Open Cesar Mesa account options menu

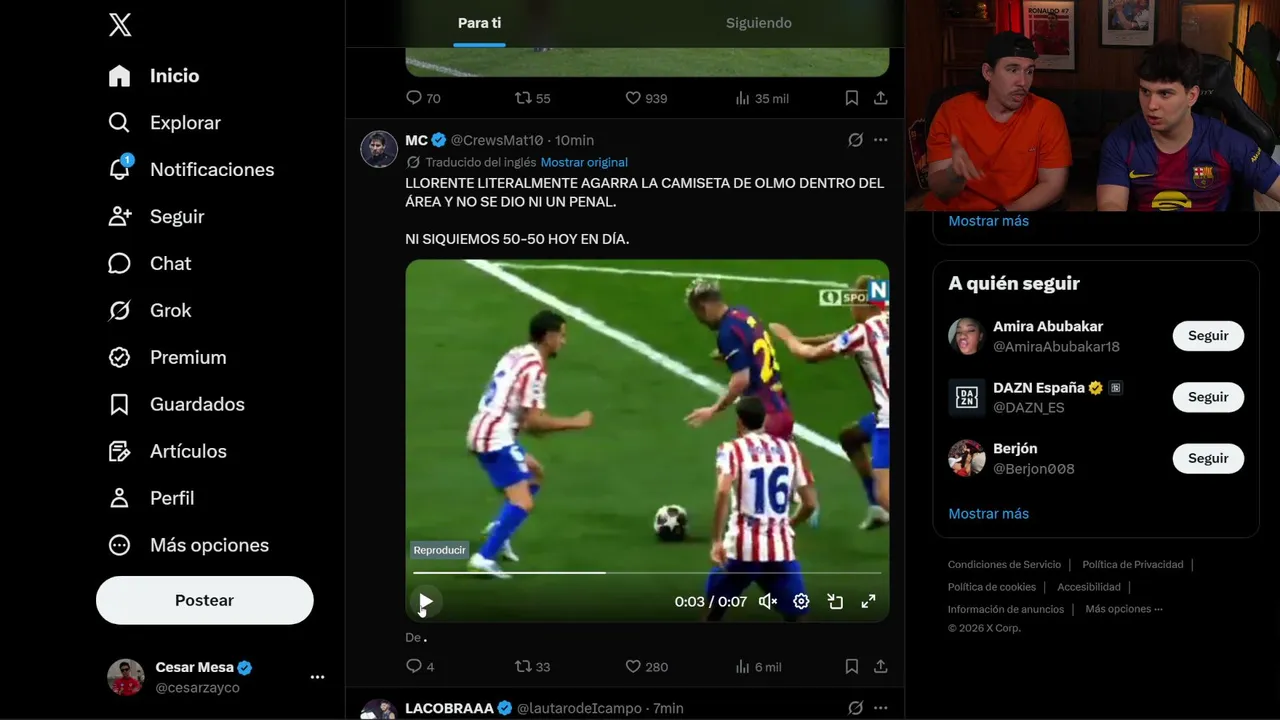pyautogui.click(x=317, y=677)
